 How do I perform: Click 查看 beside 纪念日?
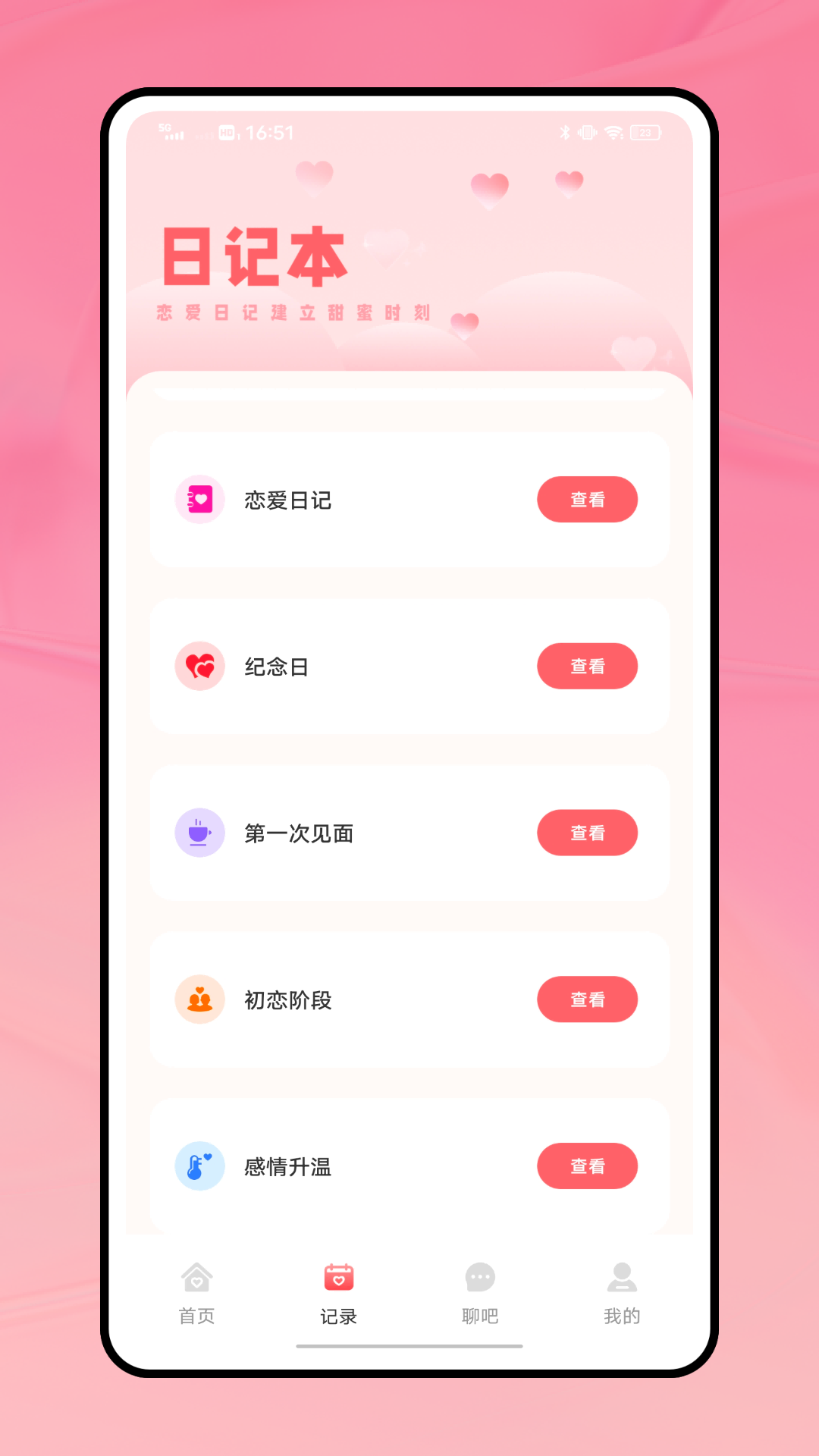click(x=587, y=666)
